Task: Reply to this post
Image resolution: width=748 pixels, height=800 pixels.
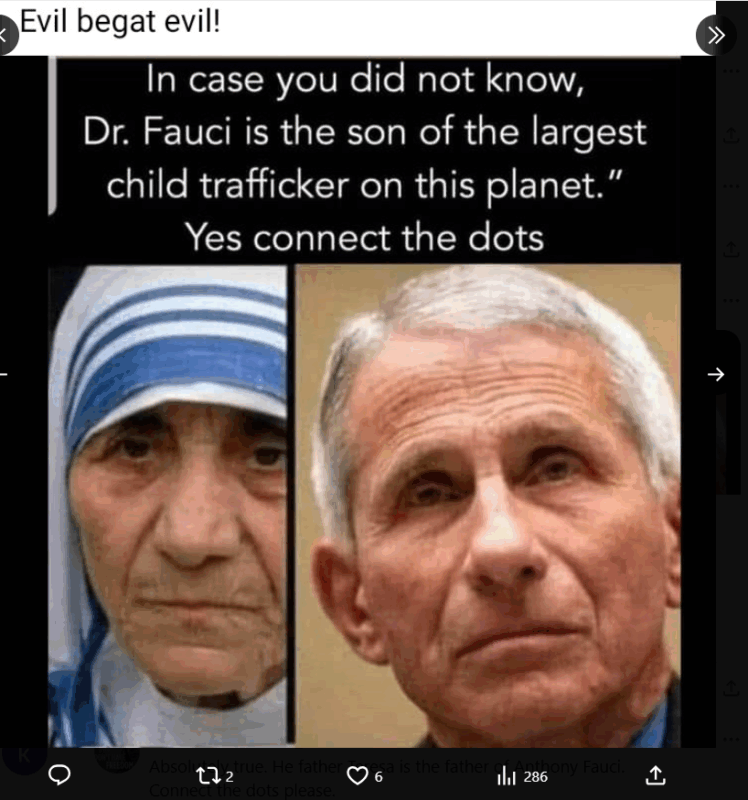Action: (60, 775)
